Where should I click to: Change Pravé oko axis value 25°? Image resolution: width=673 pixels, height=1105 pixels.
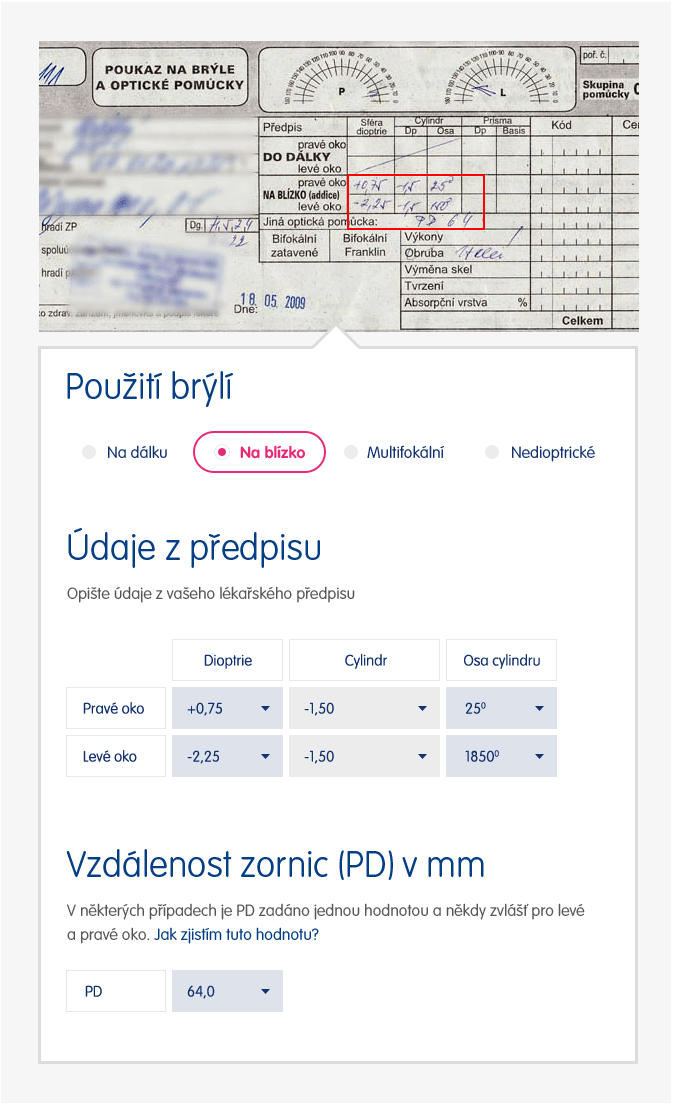coord(501,709)
